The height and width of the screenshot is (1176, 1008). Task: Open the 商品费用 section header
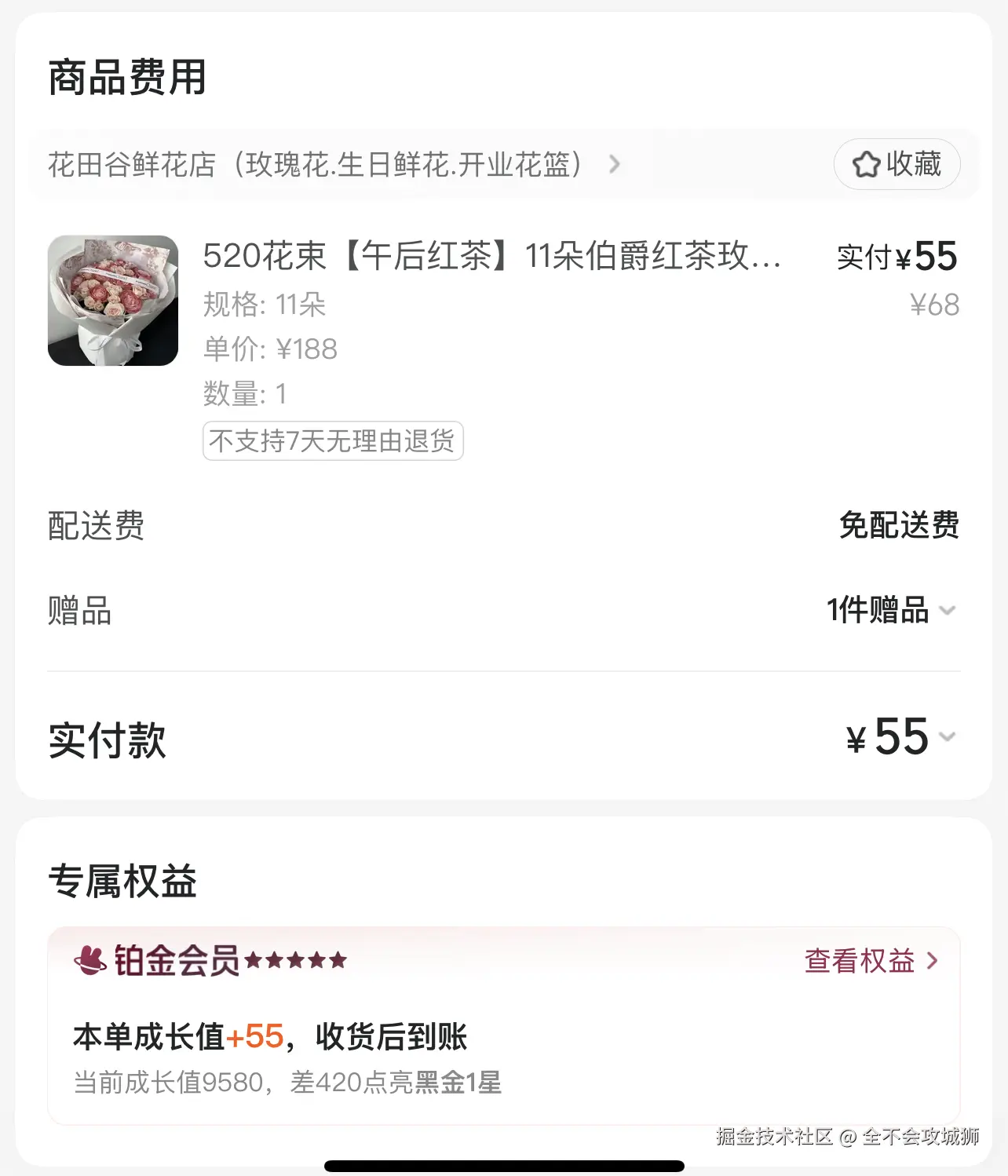pos(126,79)
